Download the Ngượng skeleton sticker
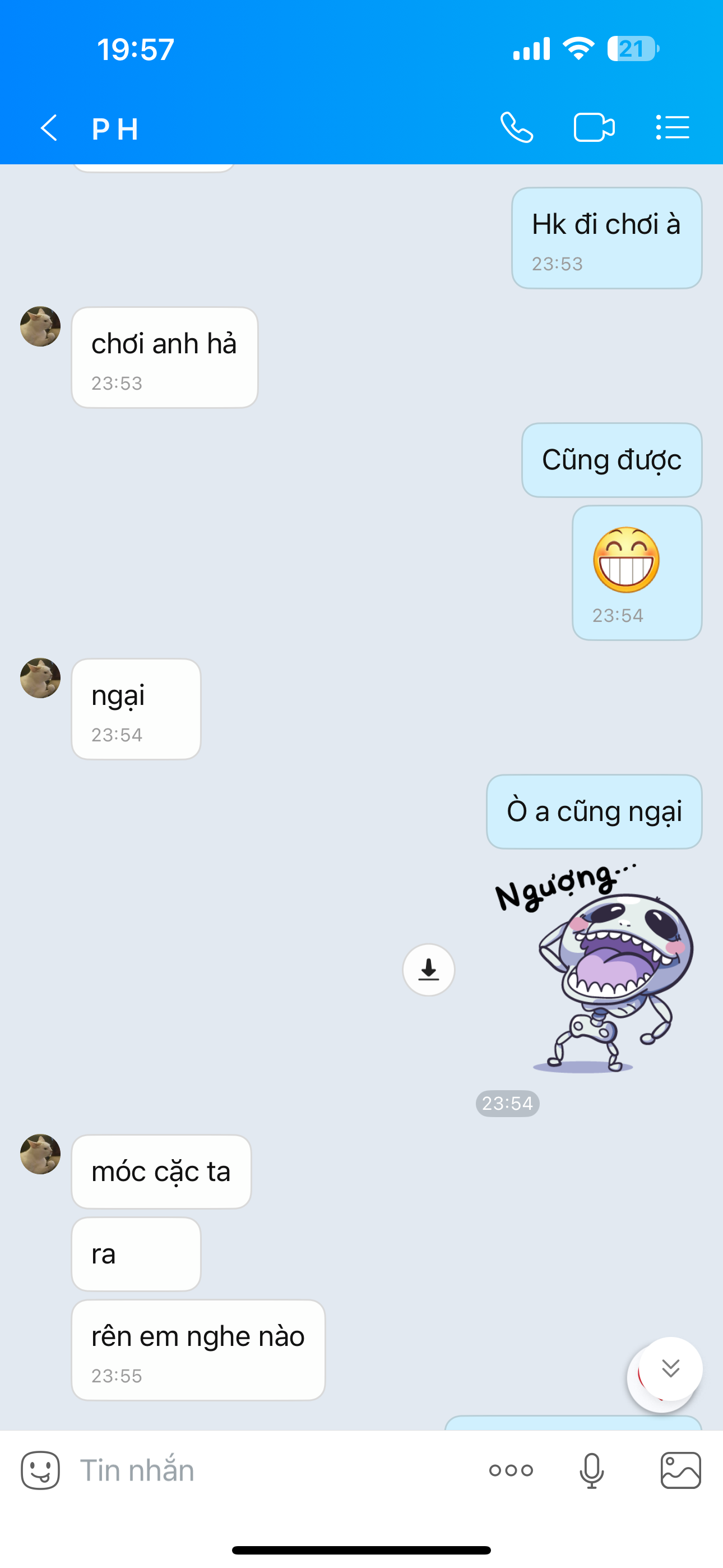723x1568 pixels. pos(428,970)
